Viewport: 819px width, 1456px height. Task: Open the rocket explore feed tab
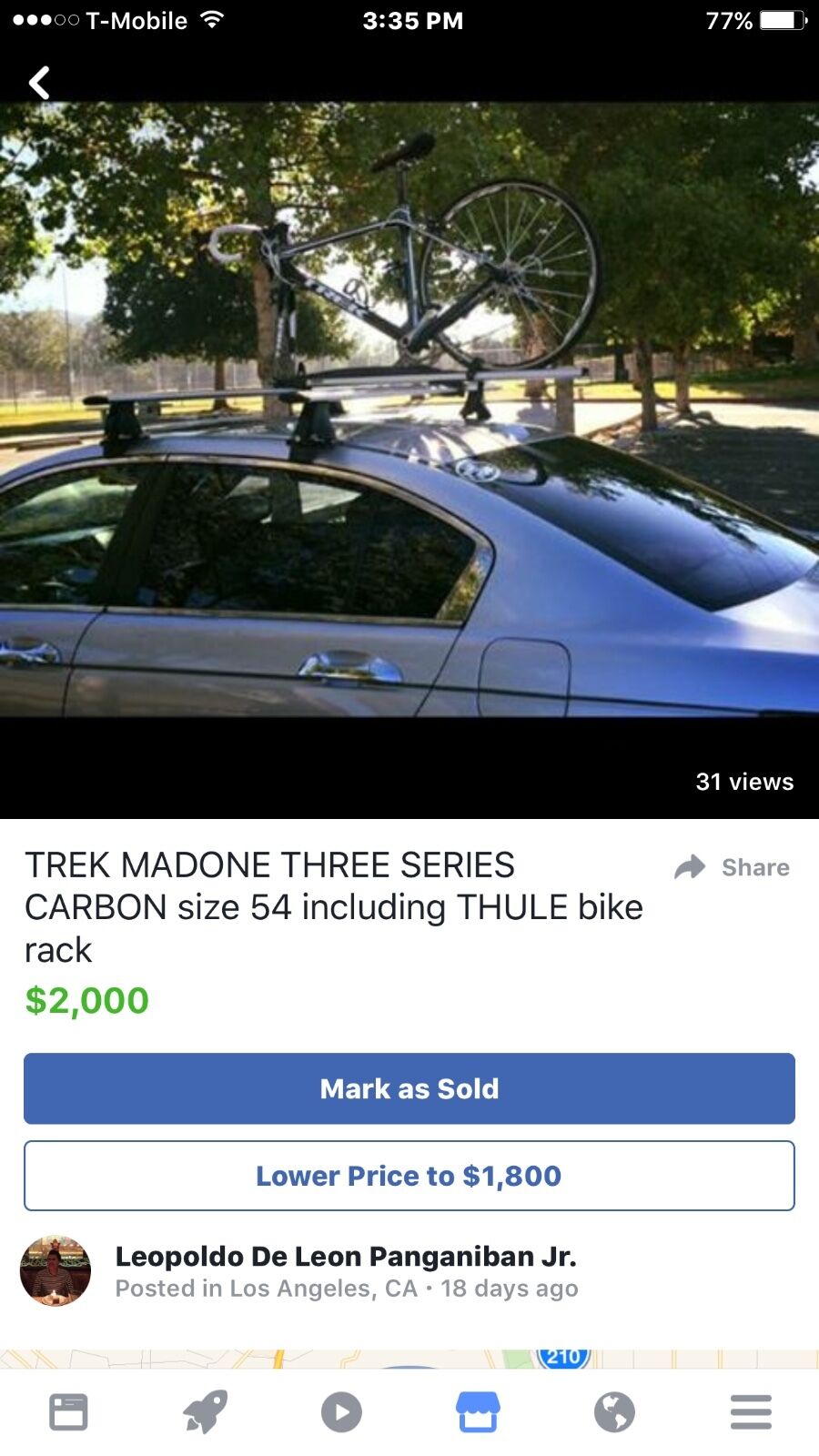(x=205, y=1412)
